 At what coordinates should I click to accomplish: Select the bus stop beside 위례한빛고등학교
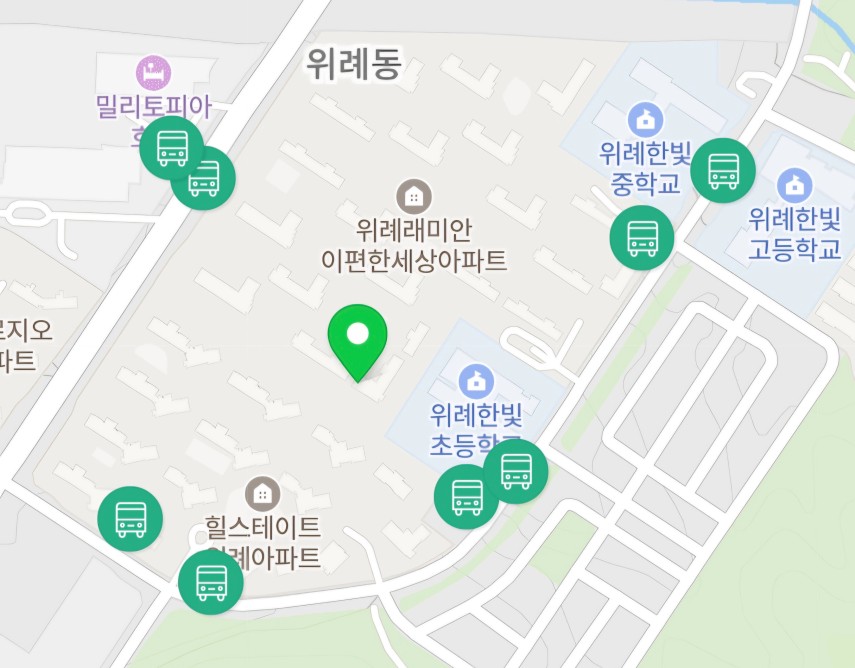(x=723, y=170)
